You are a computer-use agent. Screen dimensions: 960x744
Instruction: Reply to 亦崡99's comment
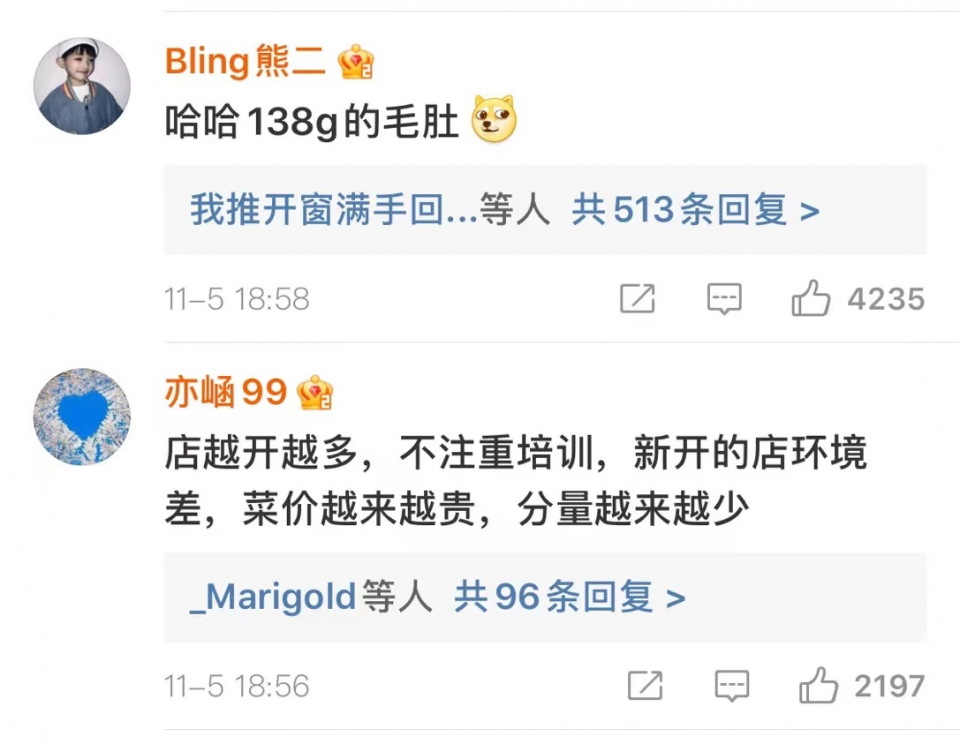[732, 685]
